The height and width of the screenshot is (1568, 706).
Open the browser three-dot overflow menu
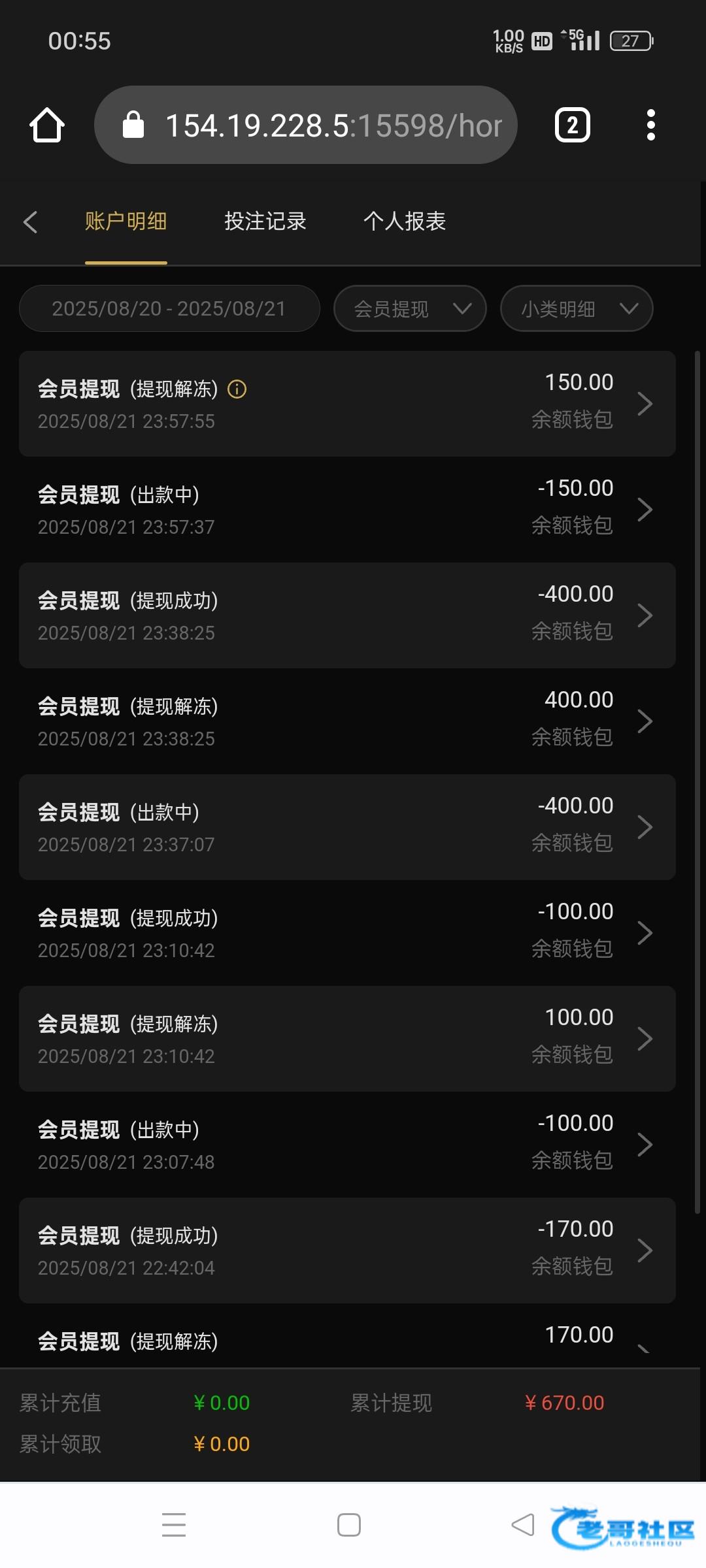click(650, 125)
